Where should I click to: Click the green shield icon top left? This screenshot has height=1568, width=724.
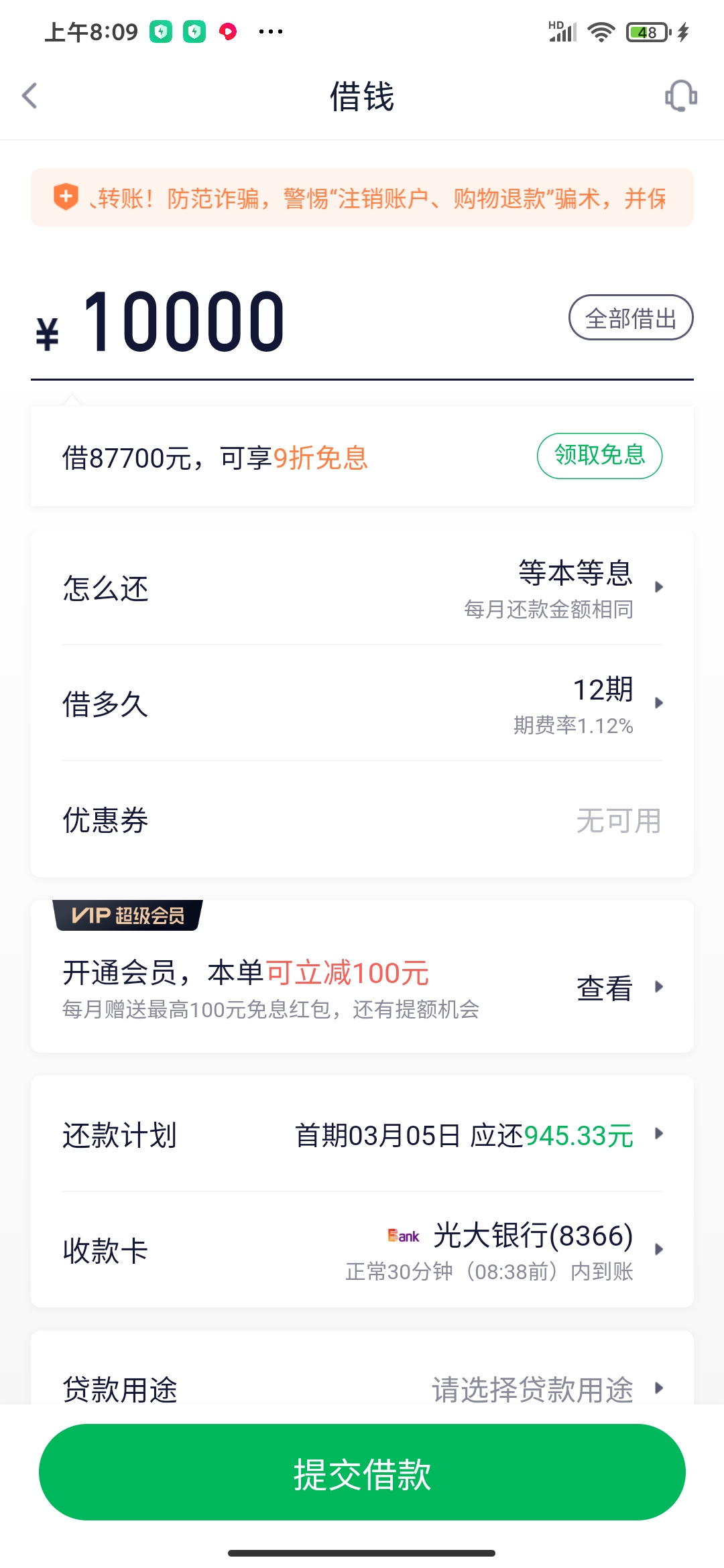(x=161, y=31)
